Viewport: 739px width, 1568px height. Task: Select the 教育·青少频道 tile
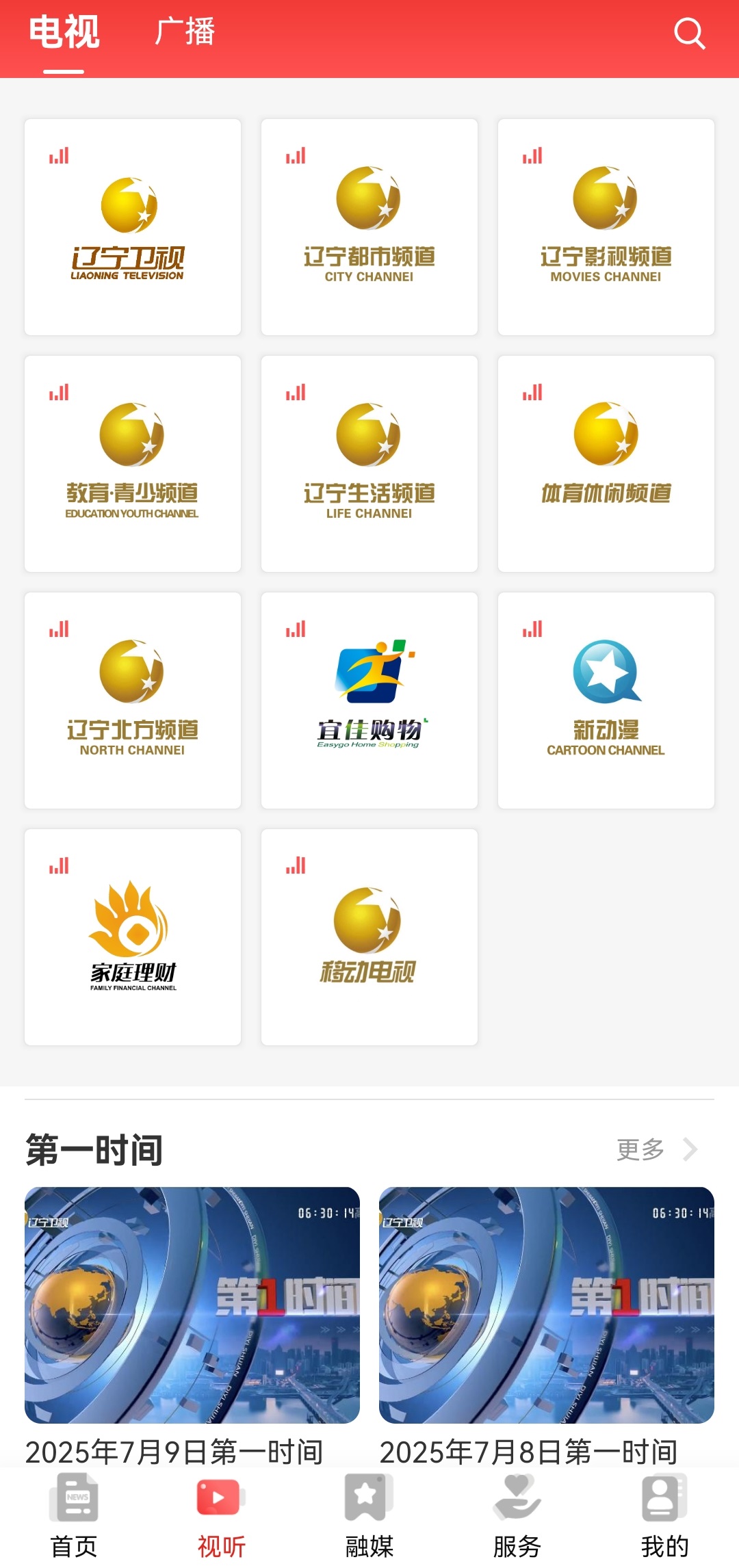point(133,464)
